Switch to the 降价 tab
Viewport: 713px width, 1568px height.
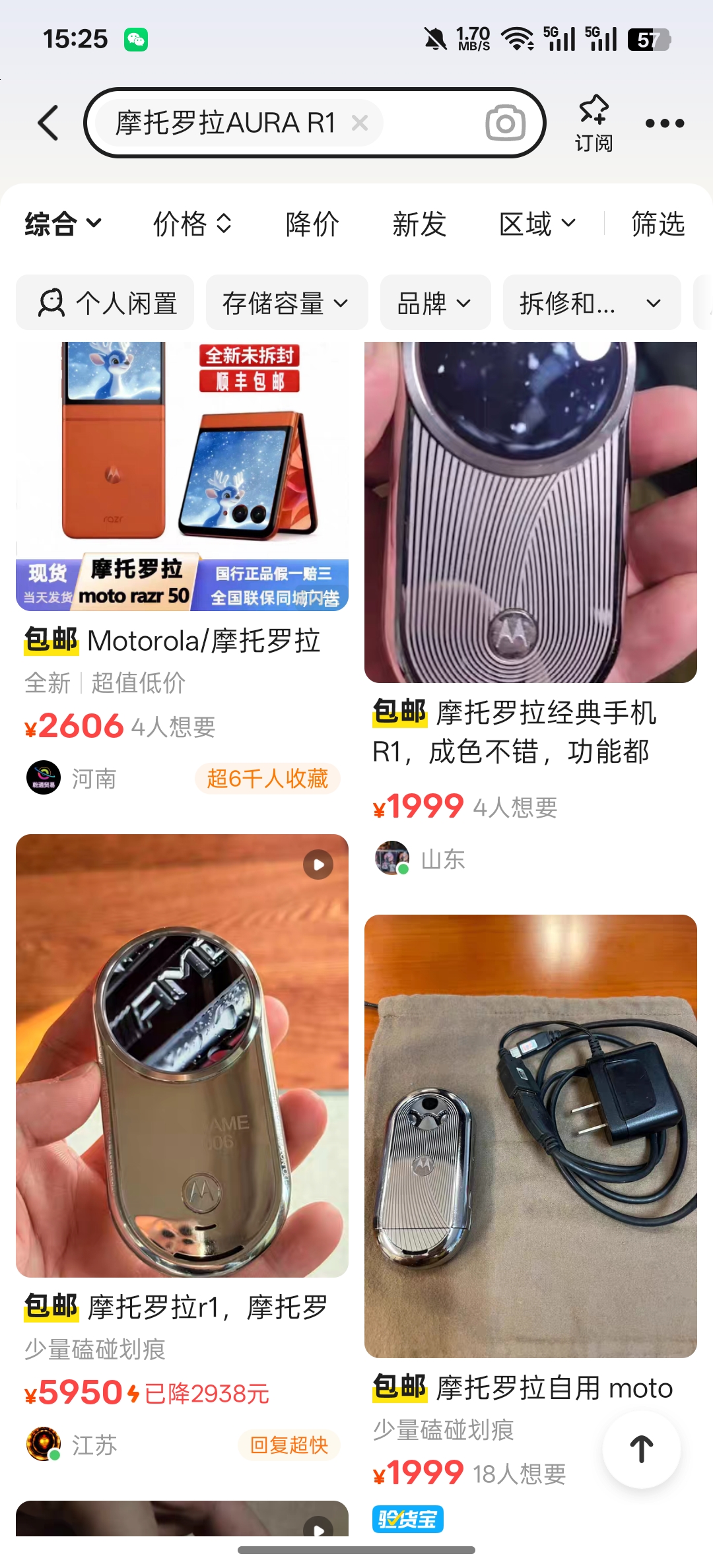[x=312, y=224]
